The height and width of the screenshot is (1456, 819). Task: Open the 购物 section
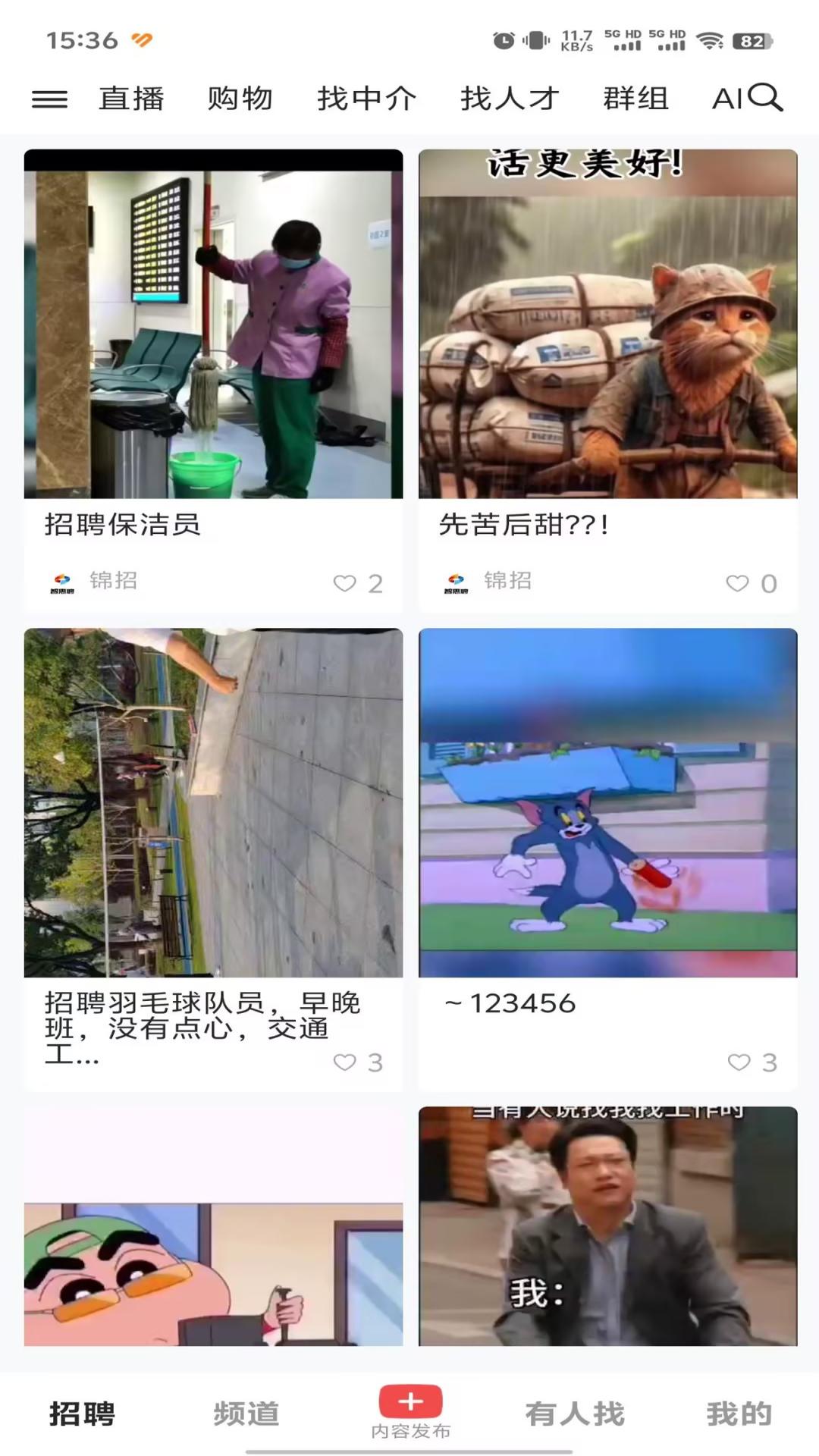tap(239, 98)
